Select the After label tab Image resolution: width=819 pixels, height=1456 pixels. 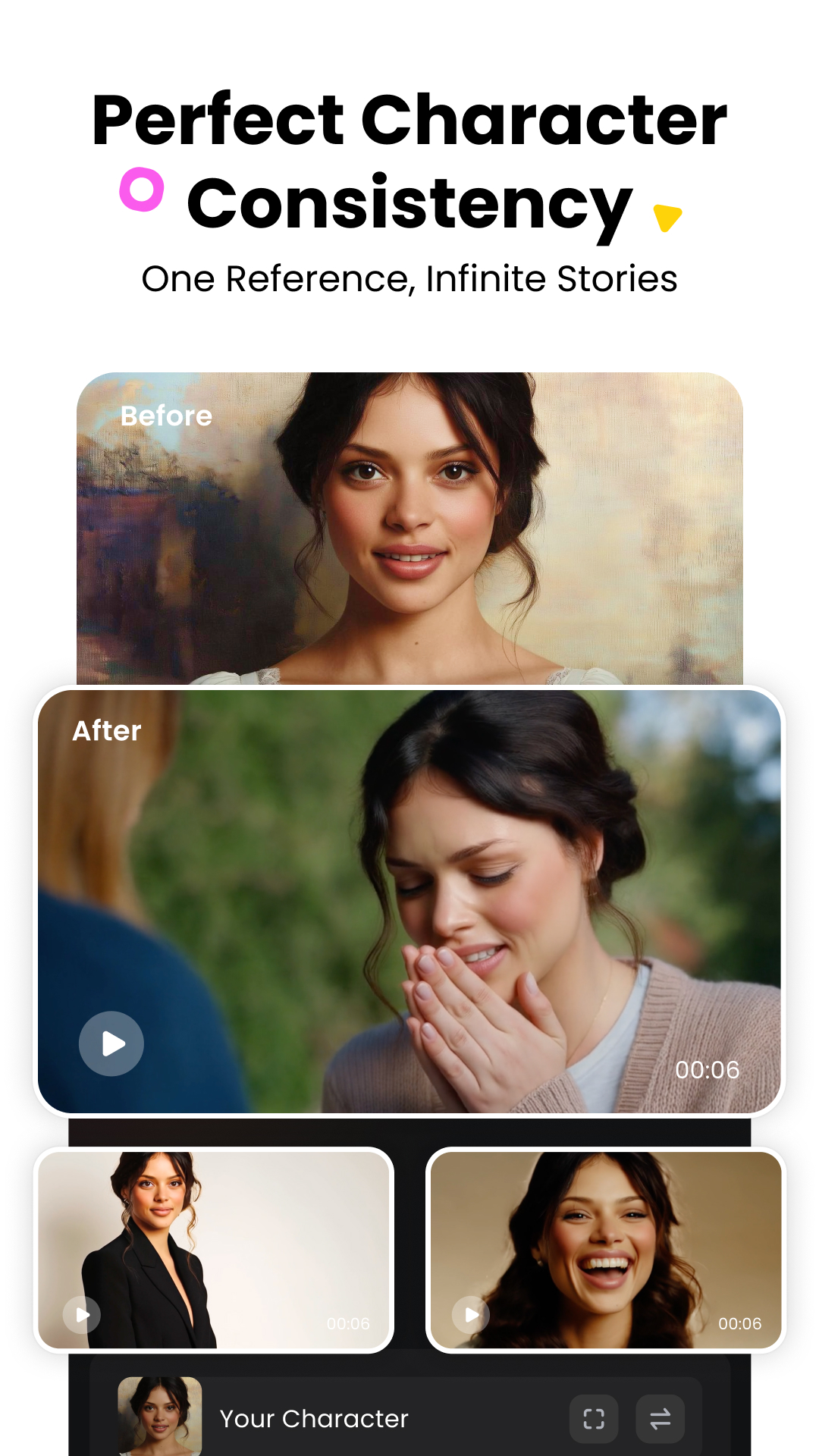[x=106, y=730]
